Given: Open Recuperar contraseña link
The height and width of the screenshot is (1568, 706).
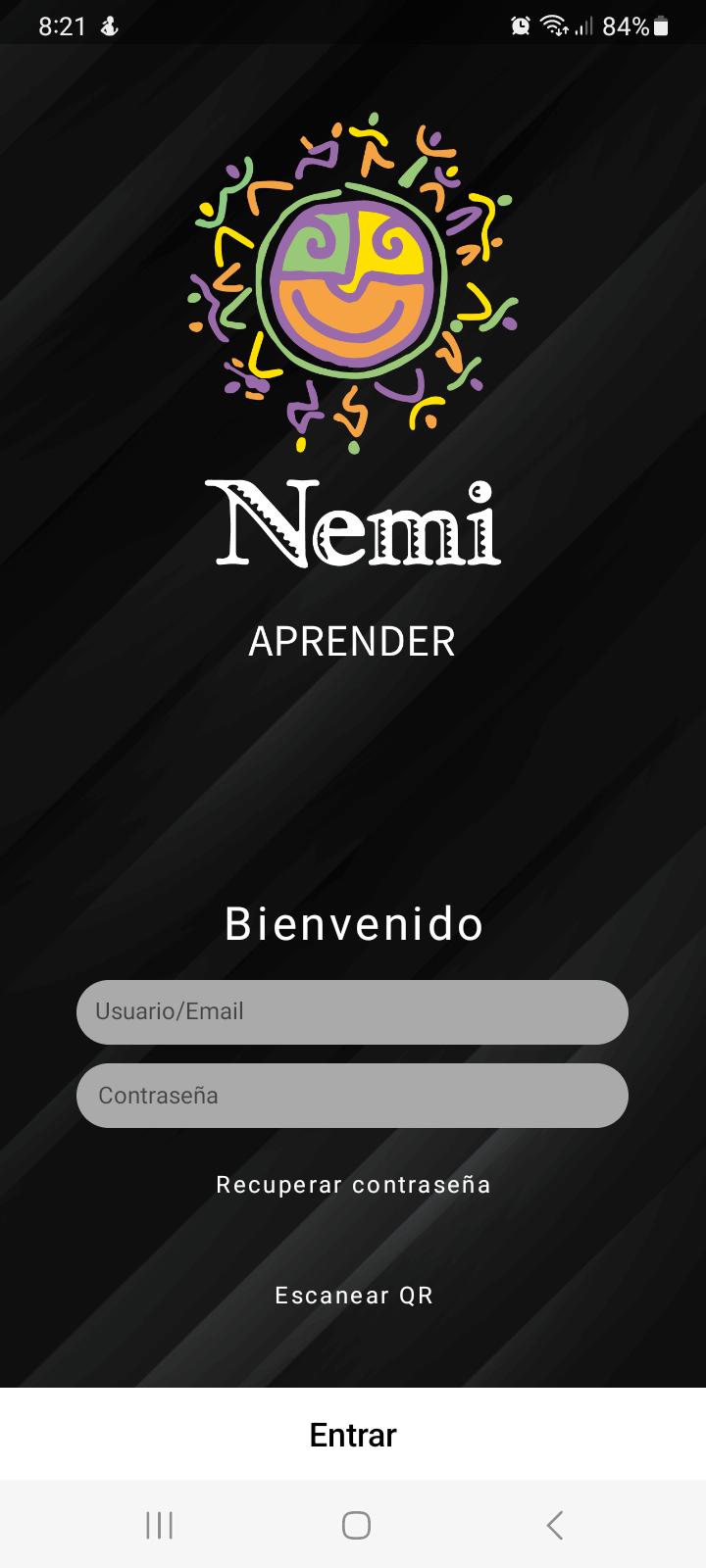Looking at the screenshot, I should pos(353,1185).
